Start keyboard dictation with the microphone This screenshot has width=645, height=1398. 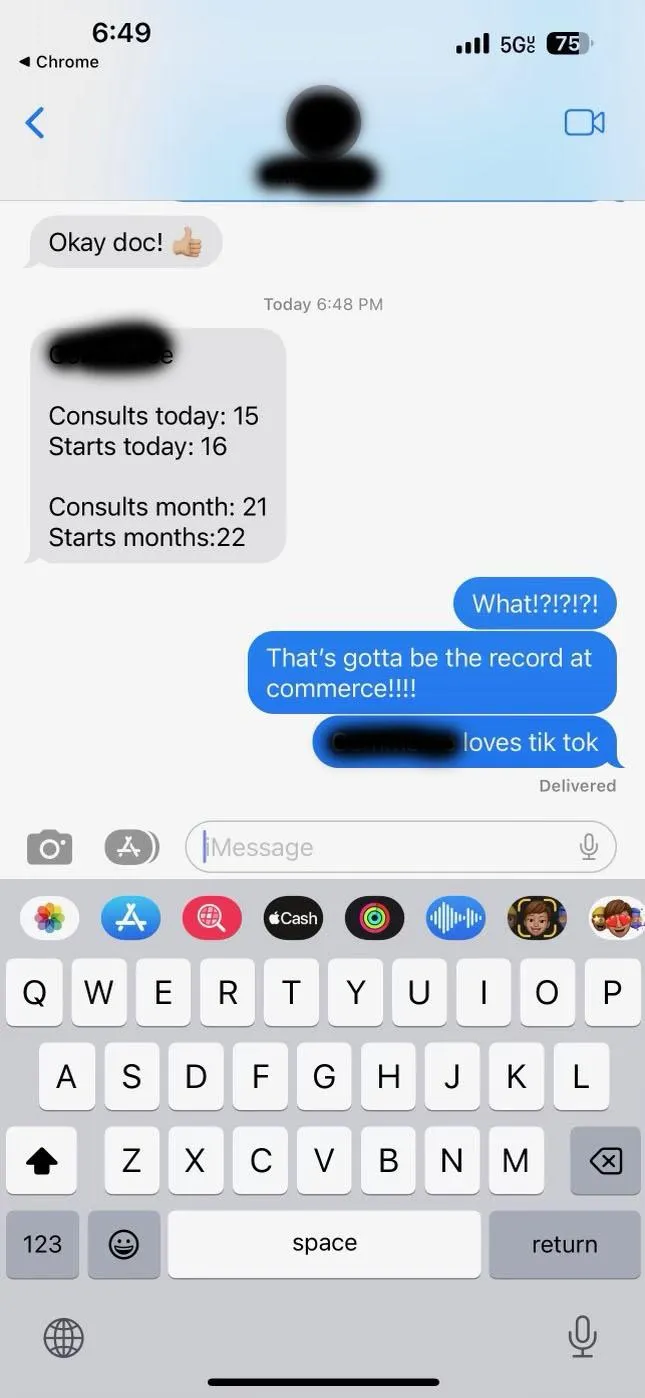pyautogui.click(x=582, y=1336)
